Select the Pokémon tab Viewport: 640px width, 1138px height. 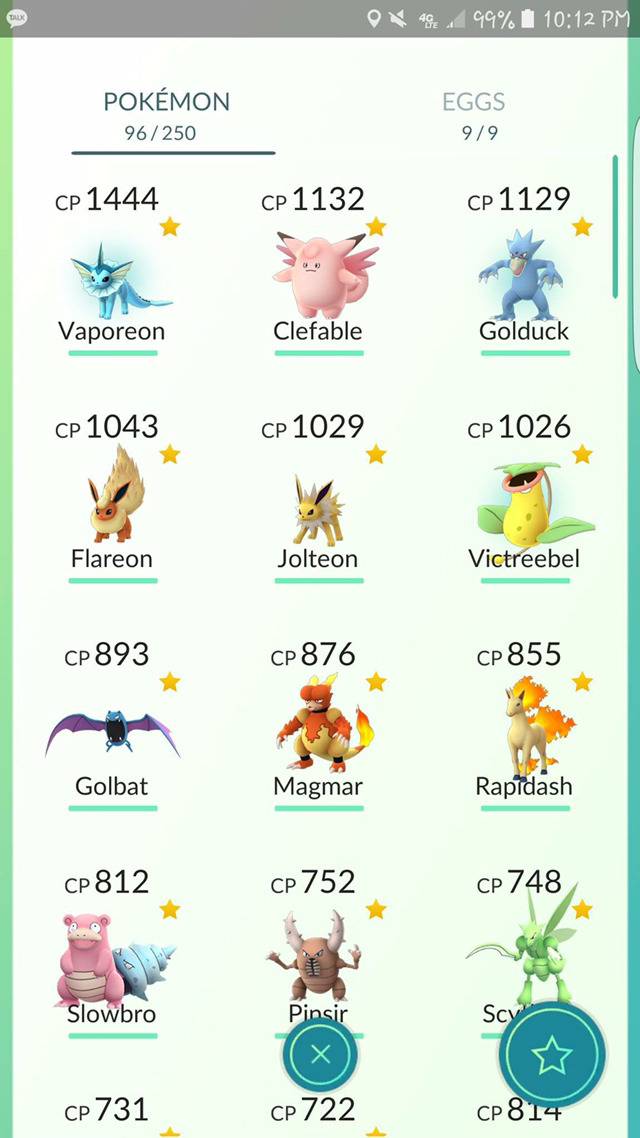(167, 114)
